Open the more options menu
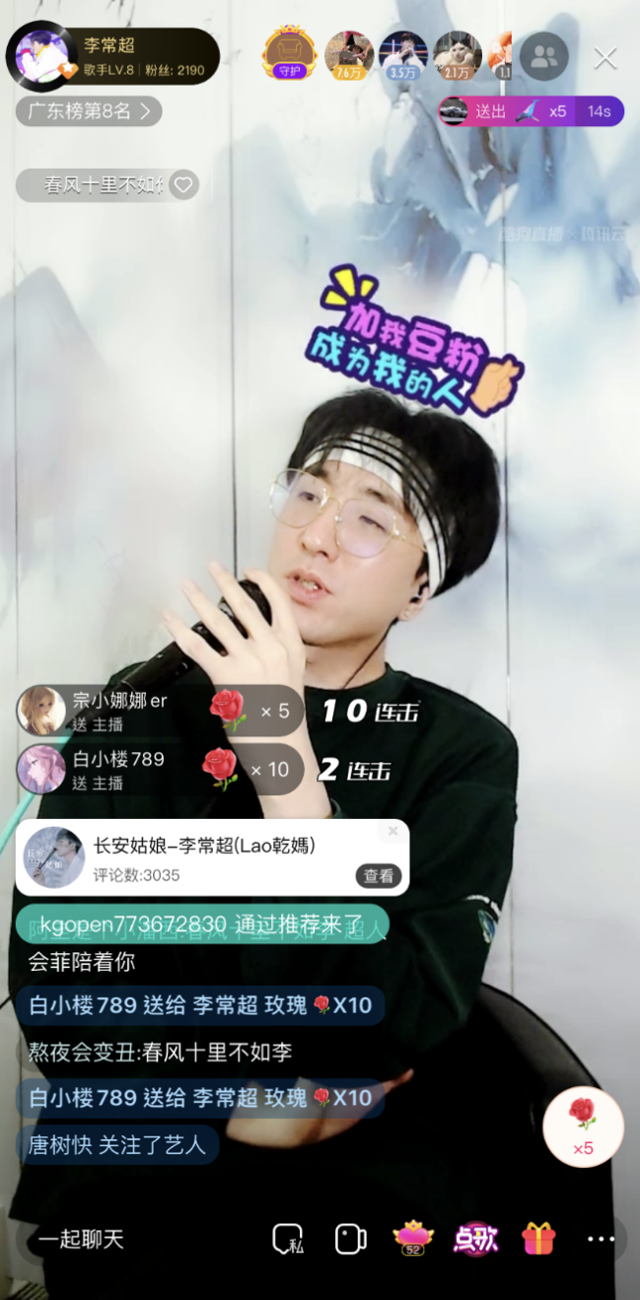The image size is (640, 1300). [600, 1240]
